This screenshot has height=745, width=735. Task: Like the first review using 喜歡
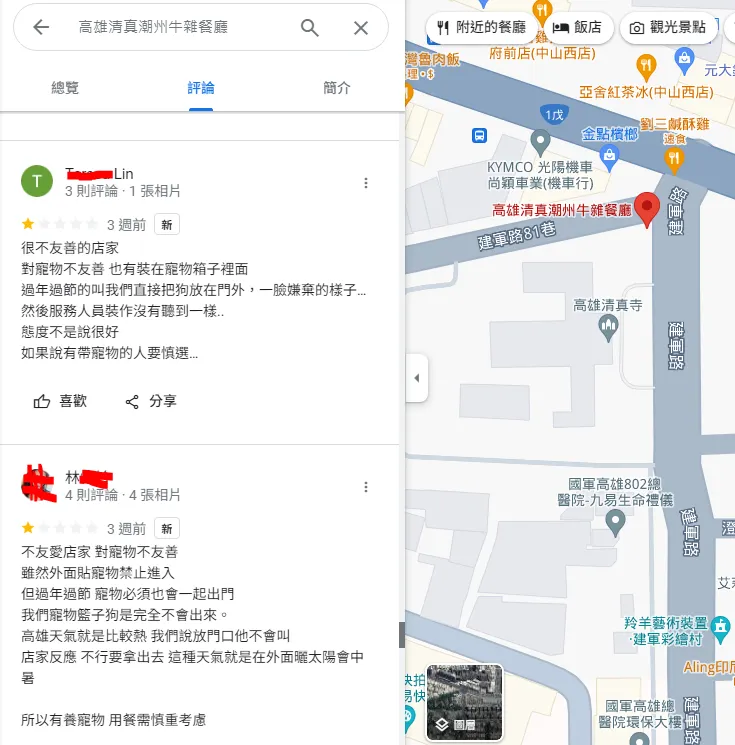[60, 400]
